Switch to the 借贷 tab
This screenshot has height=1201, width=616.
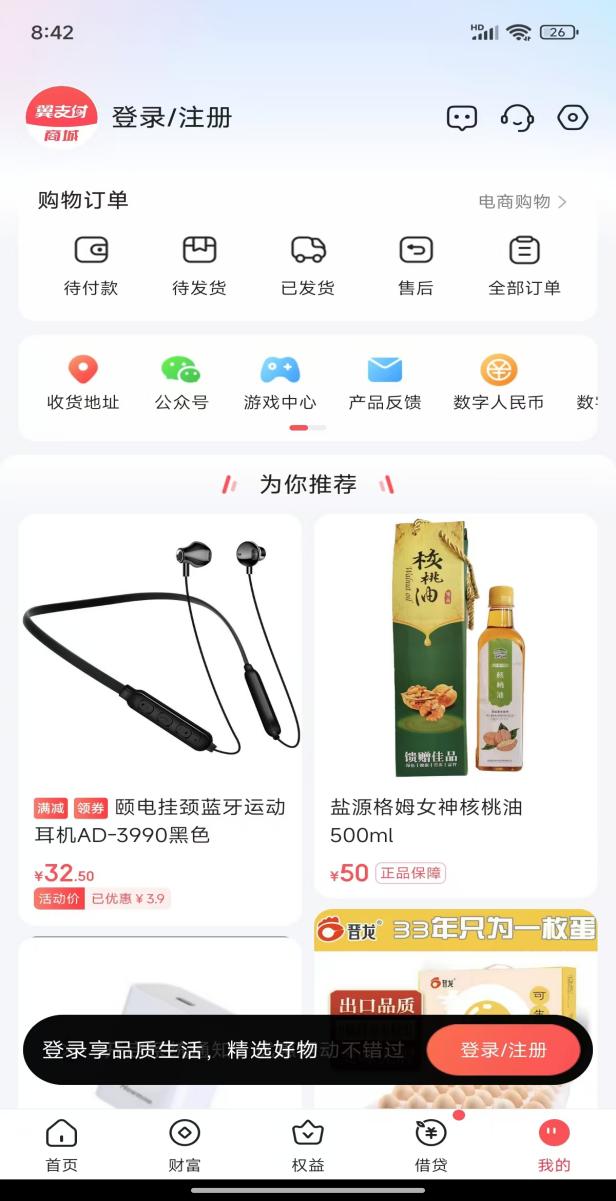[x=431, y=1145]
